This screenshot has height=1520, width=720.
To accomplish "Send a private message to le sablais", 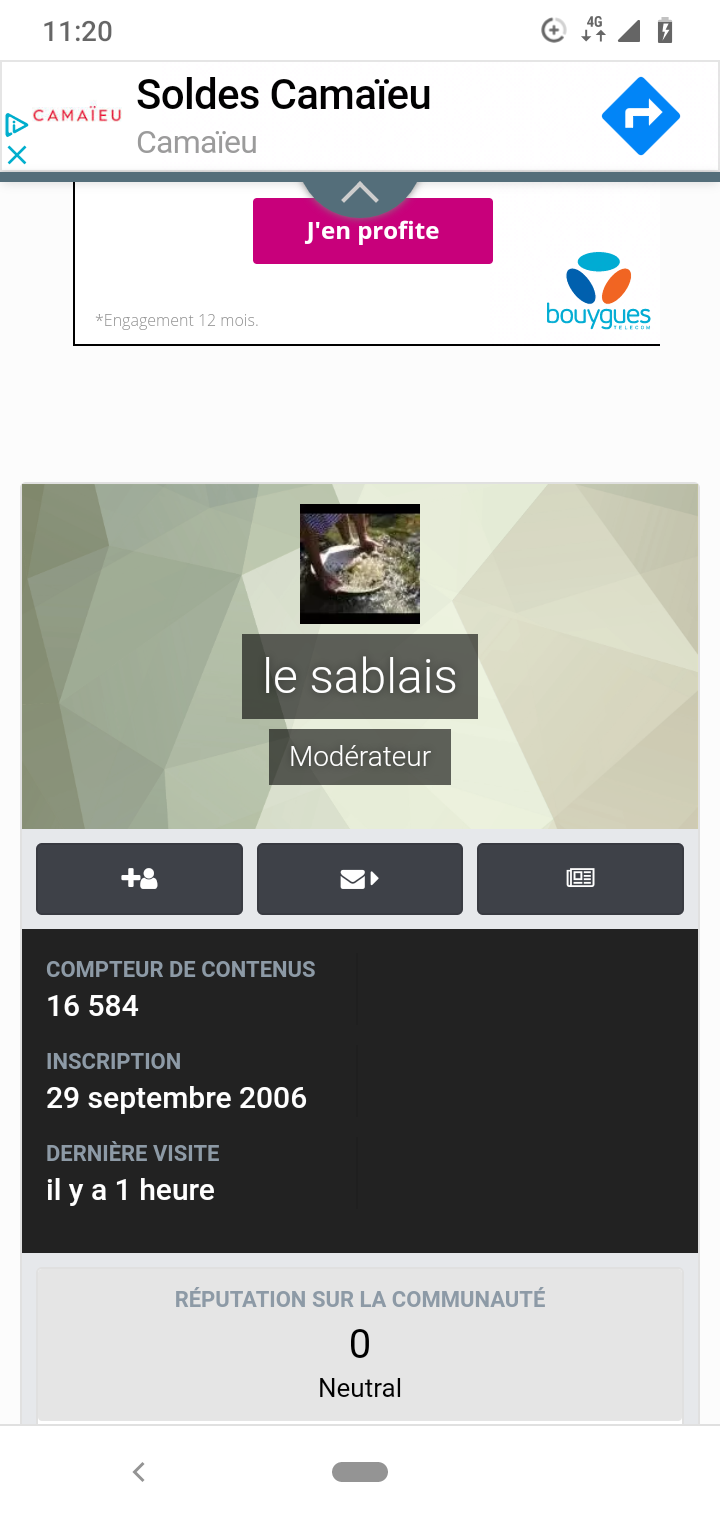I will (360, 879).
